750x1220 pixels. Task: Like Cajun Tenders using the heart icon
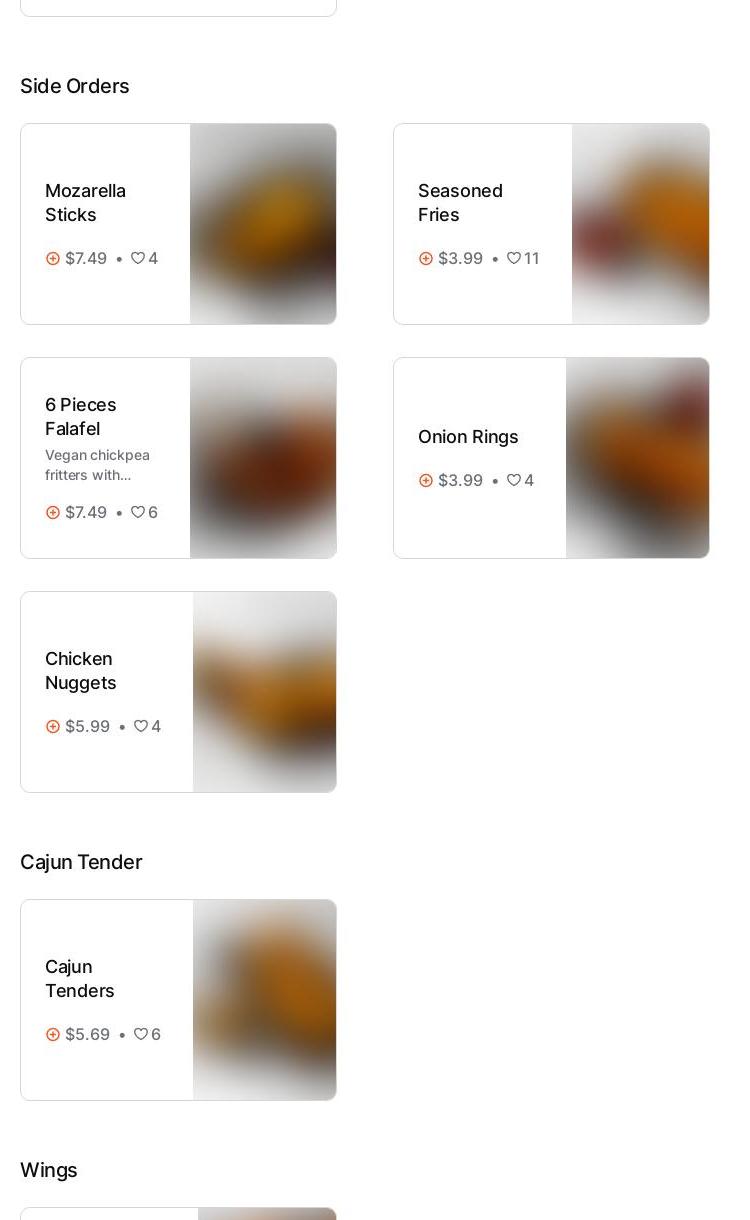[141, 1034]
